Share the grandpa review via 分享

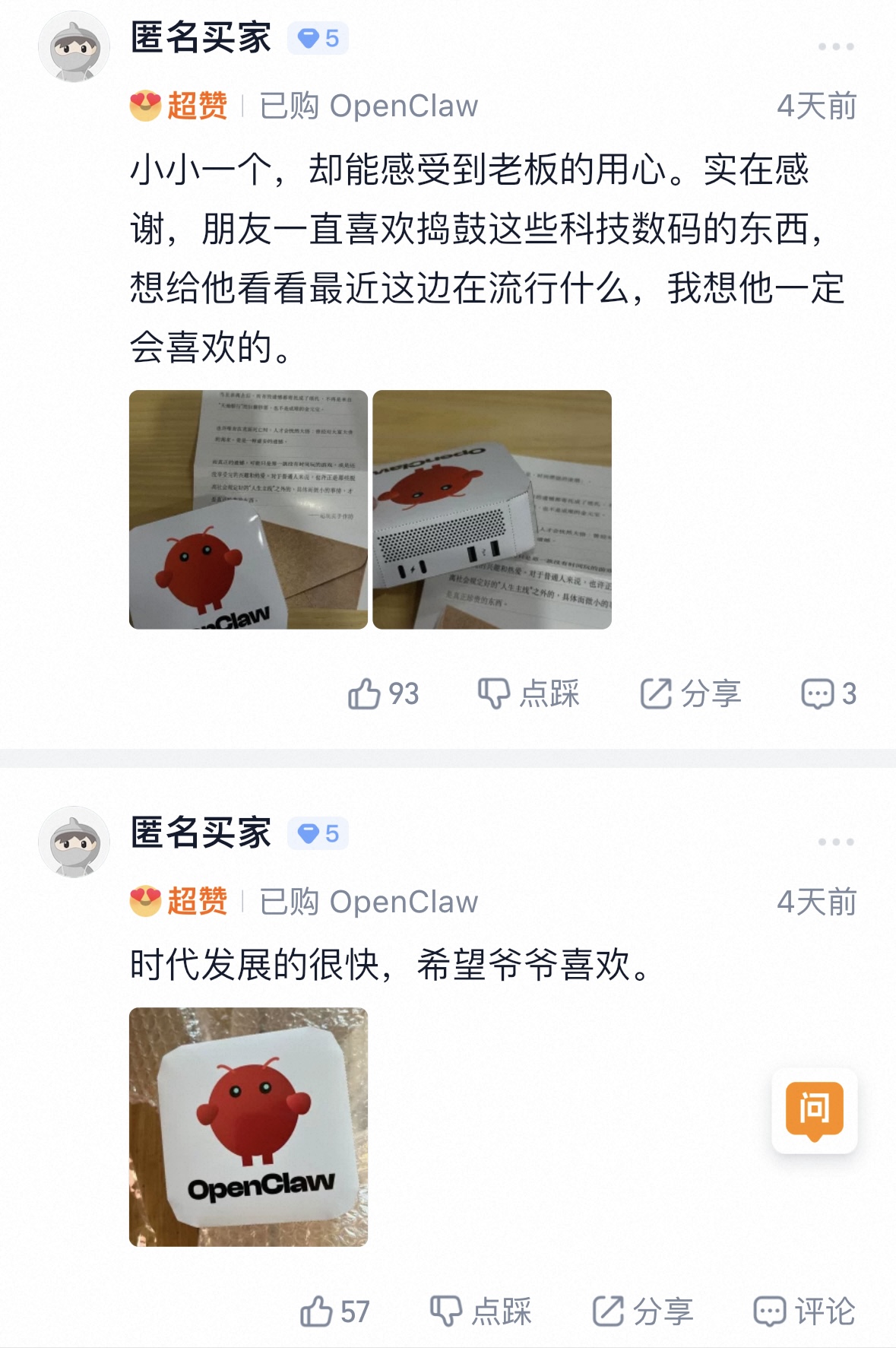pos(642,1312)
